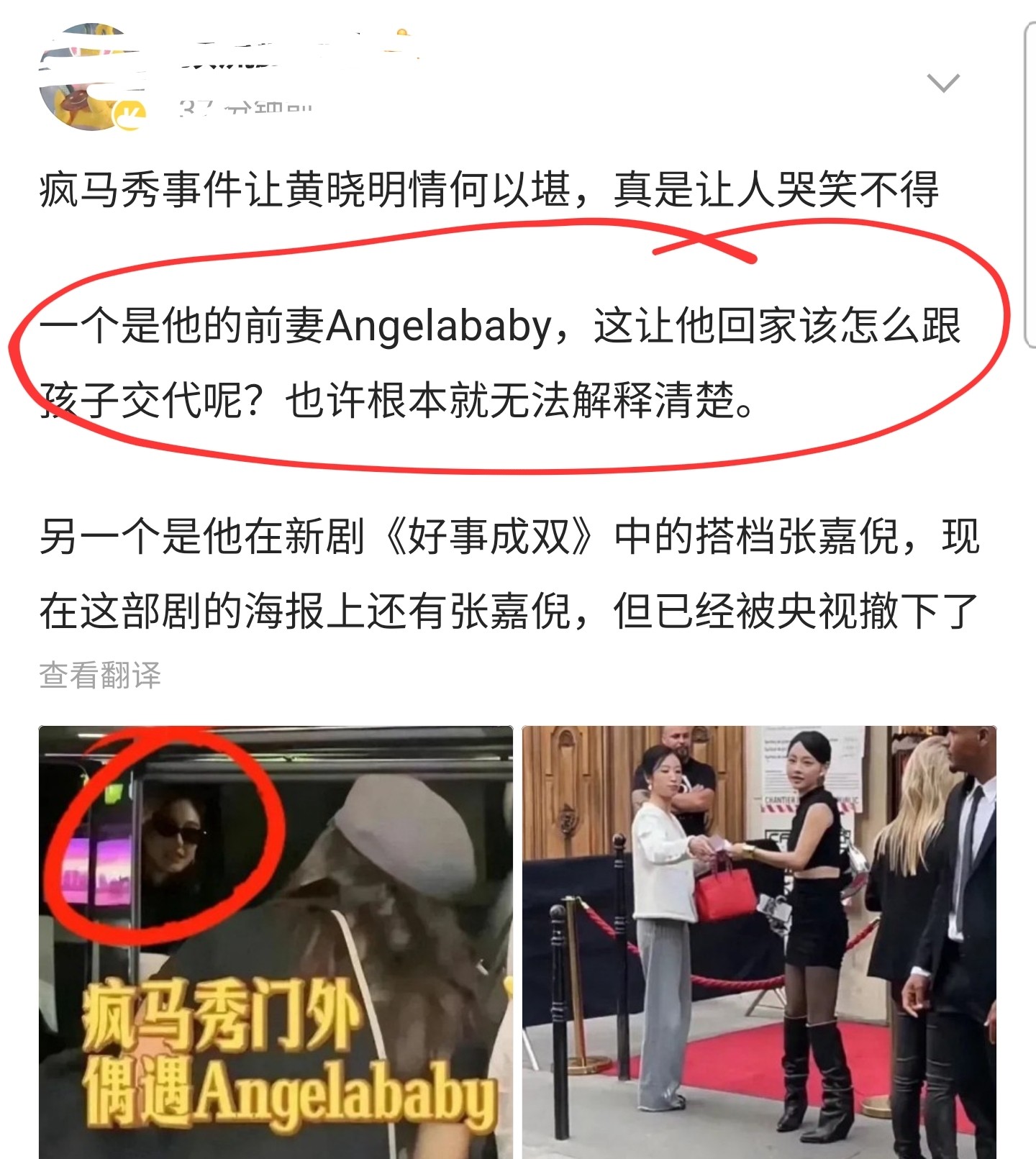Tap 查看翻译 to translate the post
The width and height of the screenshot is (1036, 1159).
[100, 675]
